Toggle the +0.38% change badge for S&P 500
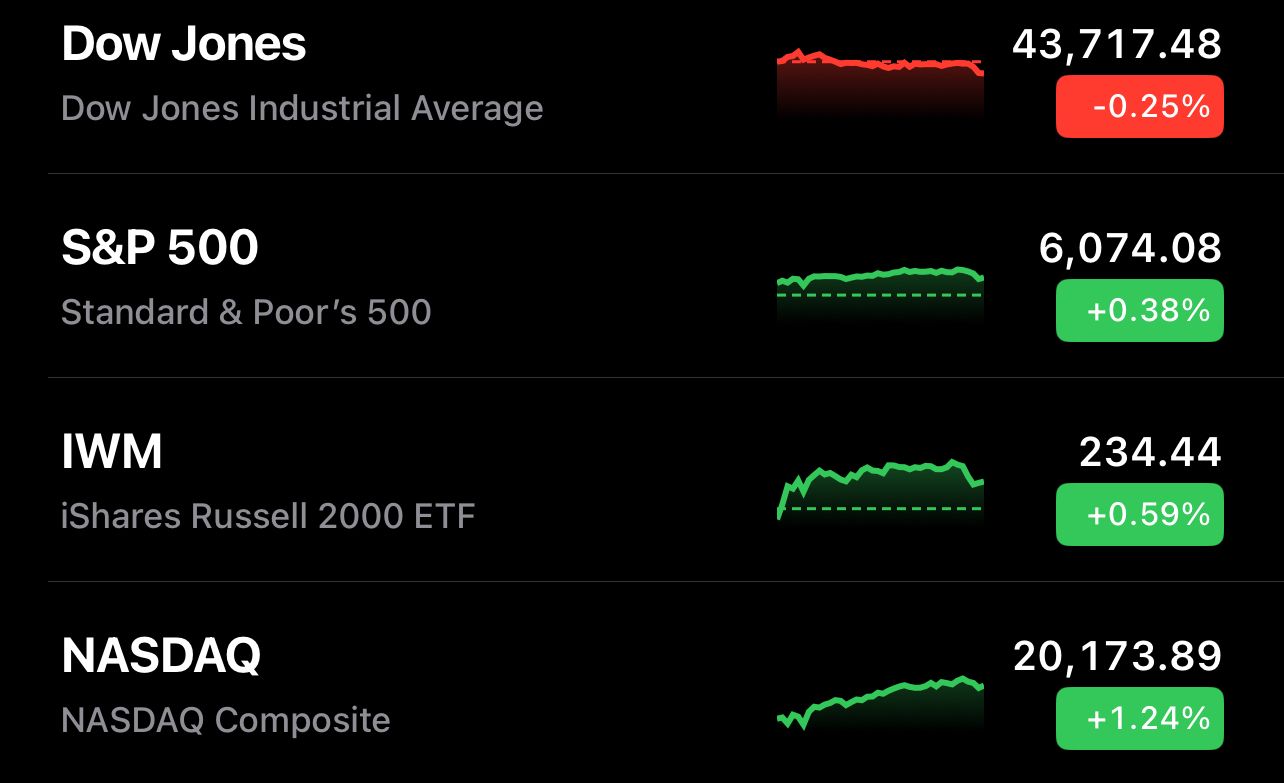This screenshot has width=1284, height=783. pos(1139,310)
